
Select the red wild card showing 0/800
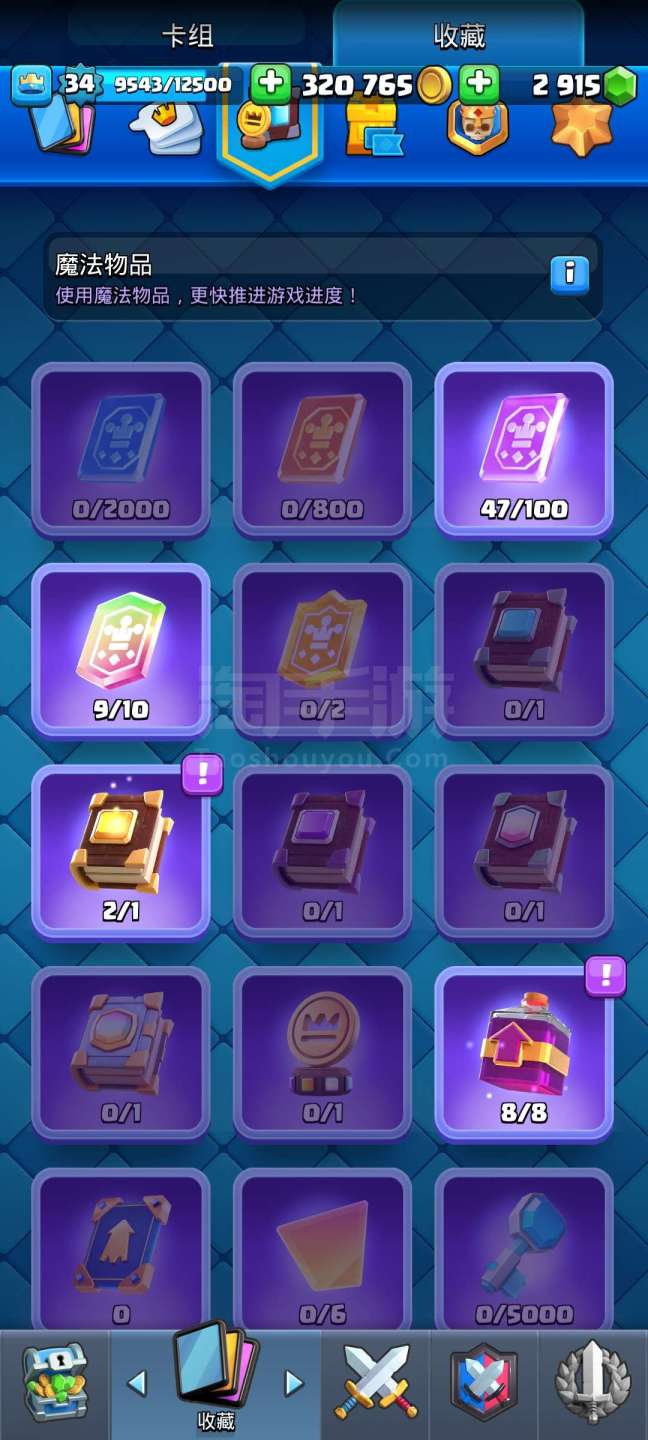[323, 450]
